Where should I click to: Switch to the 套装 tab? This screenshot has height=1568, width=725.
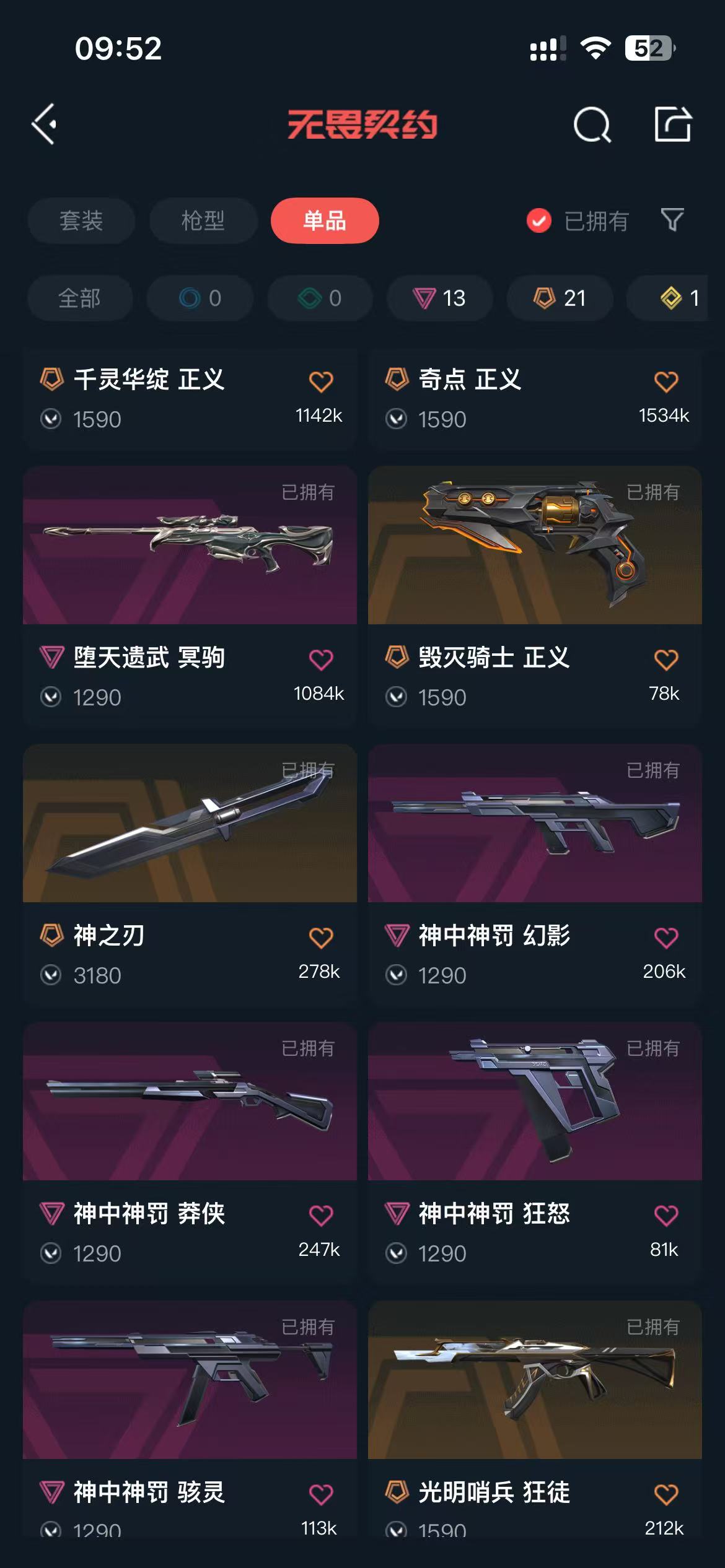point(81,220)
